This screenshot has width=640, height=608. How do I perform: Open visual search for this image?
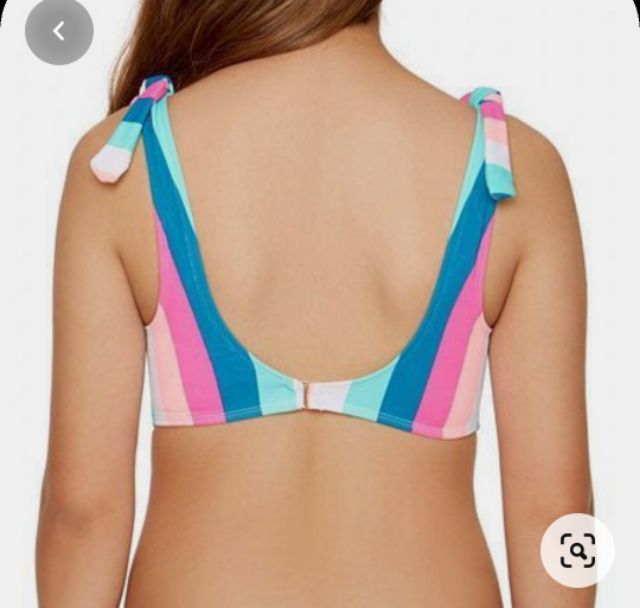coord(579,549)
